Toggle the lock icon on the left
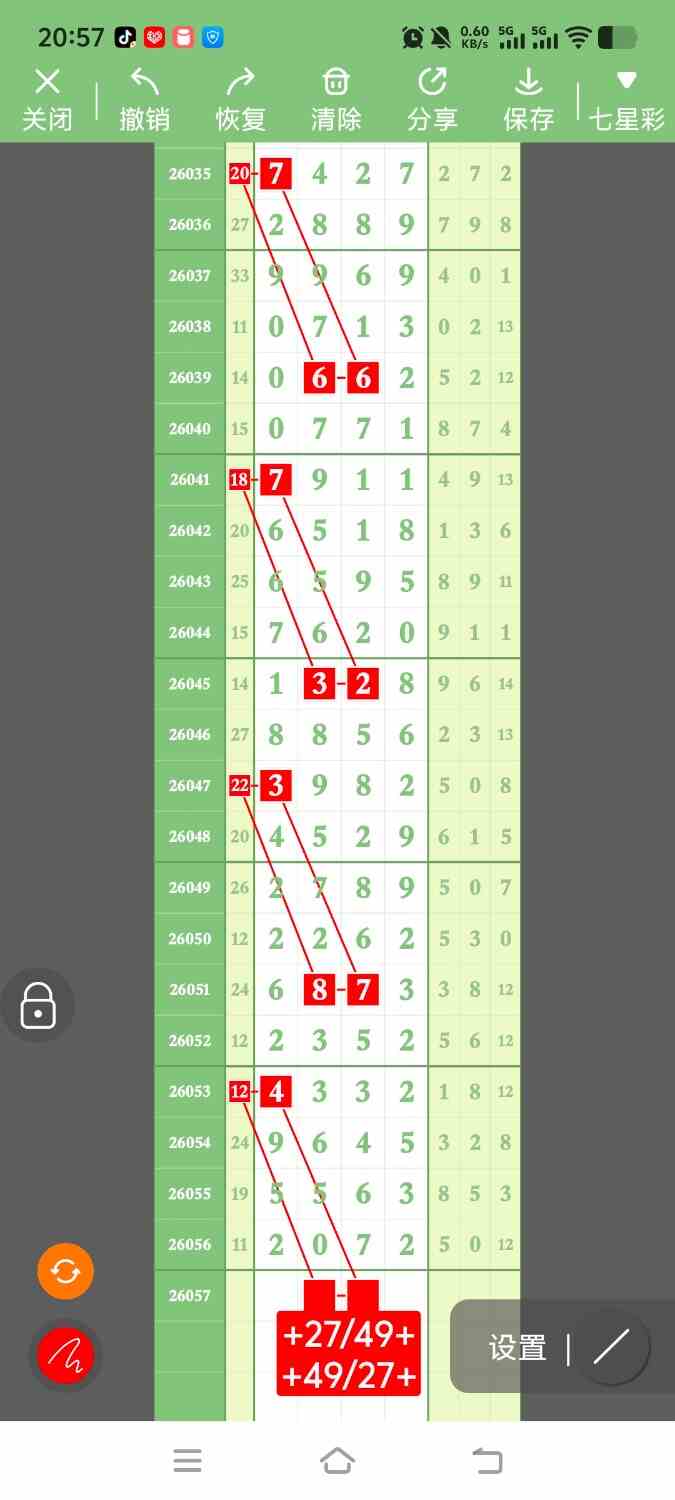The height and width of the screenshot is (1500, 675). point(38,1005)
